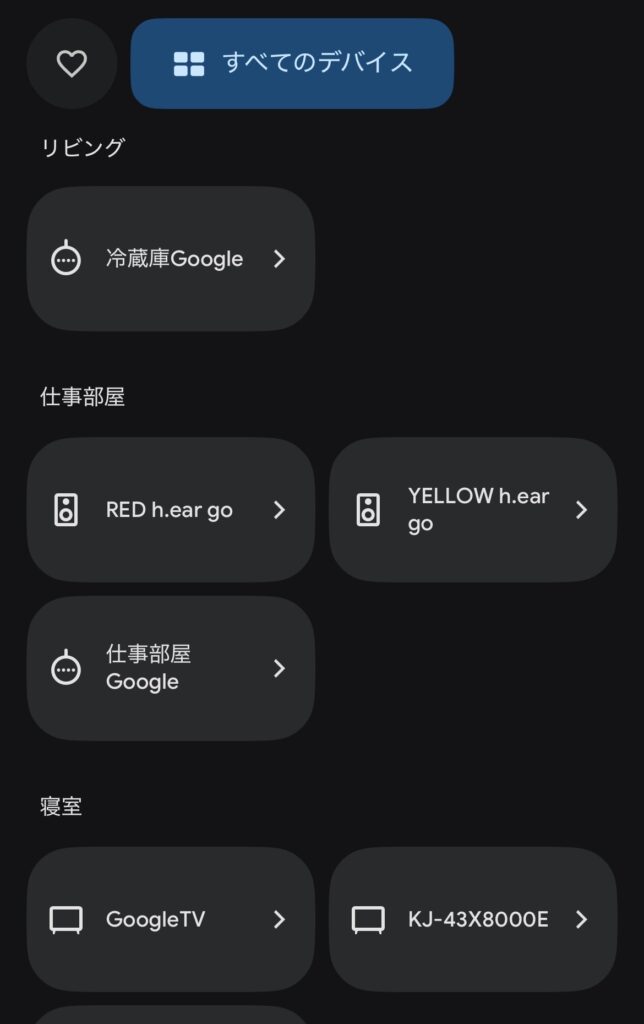The width and height of the screenshot is (644, 1024).
Task: Open the GoogleTV device card
Action: tap(171, 919)
